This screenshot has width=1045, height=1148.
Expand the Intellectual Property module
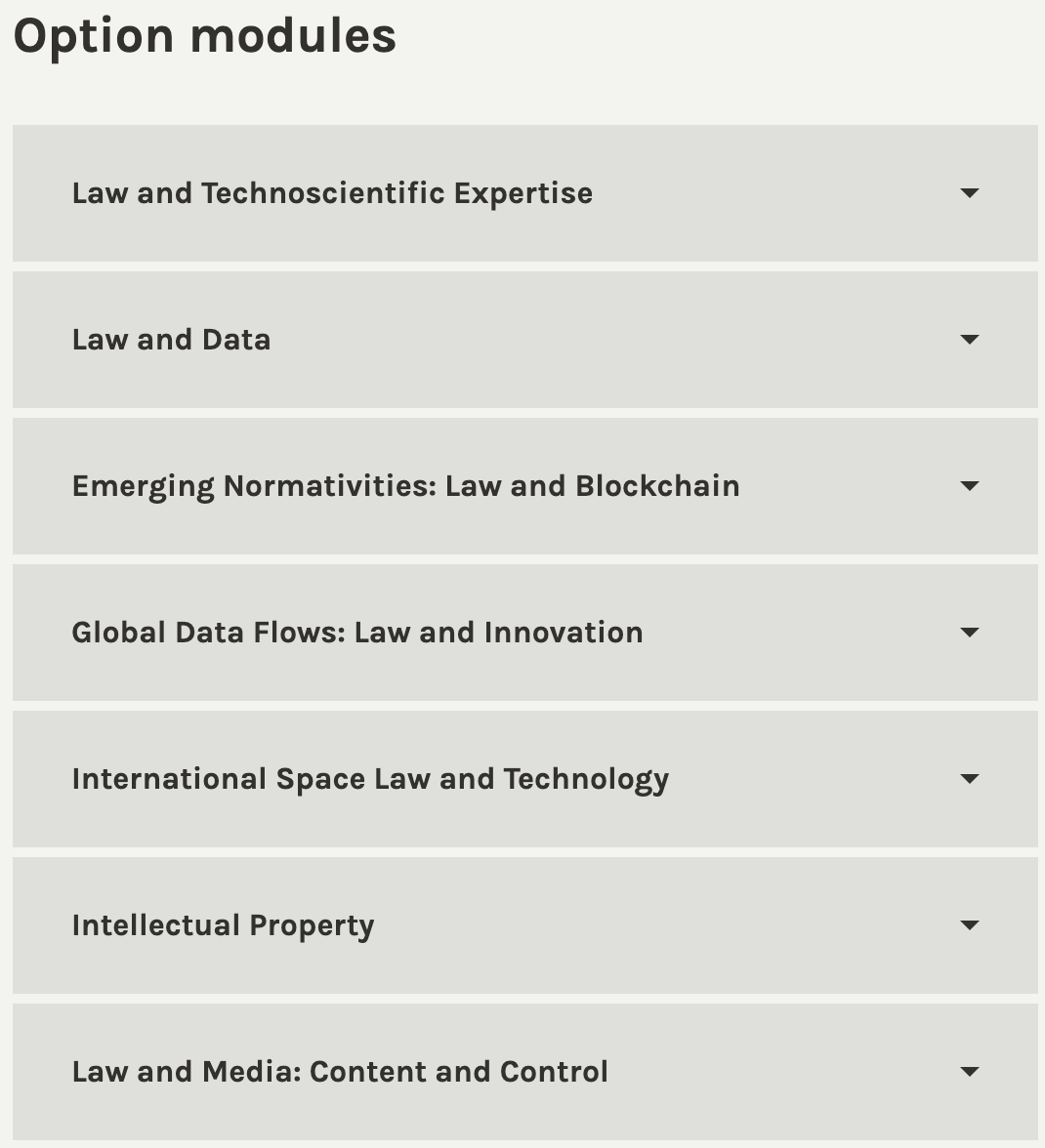[524, 925]
